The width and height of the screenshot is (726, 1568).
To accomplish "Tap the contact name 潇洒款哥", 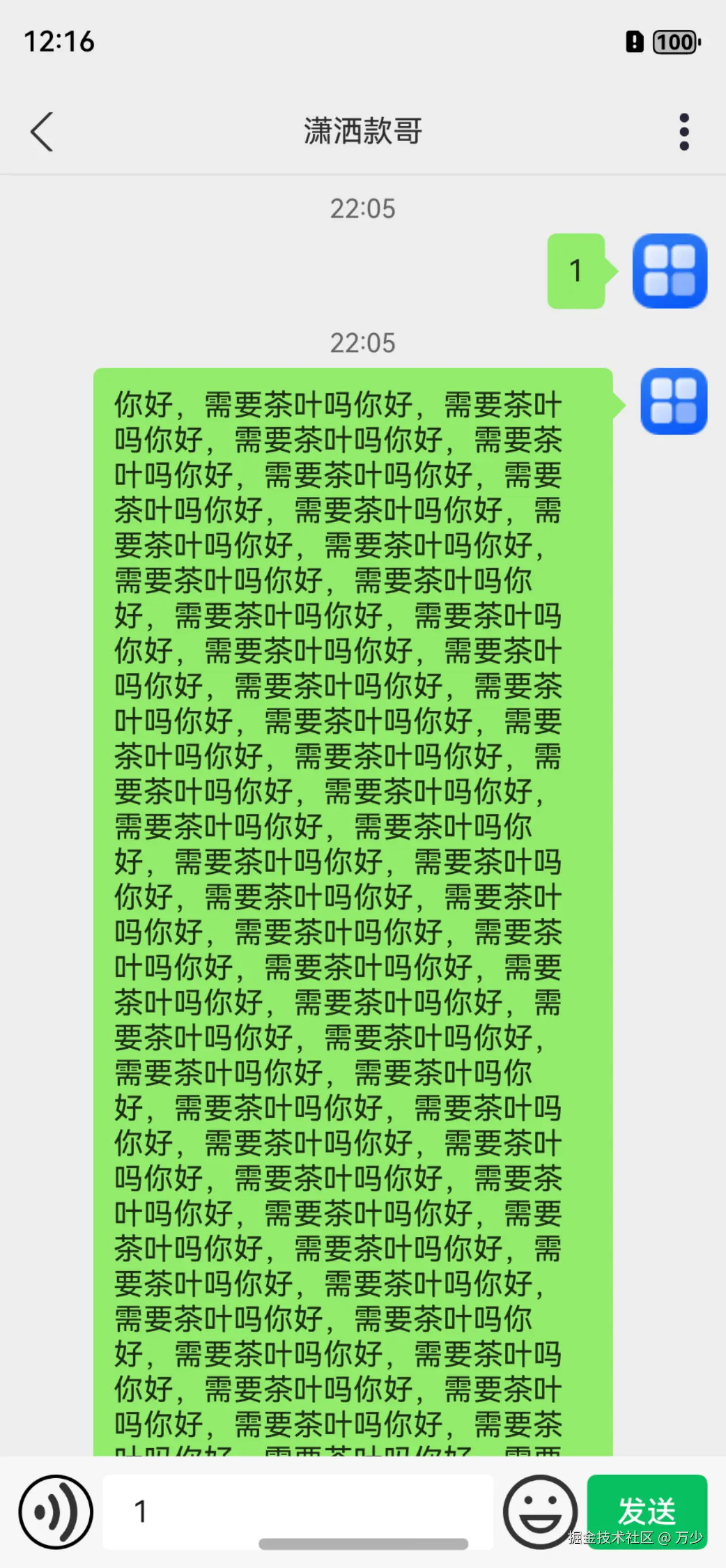I will [x=362, y=130].
